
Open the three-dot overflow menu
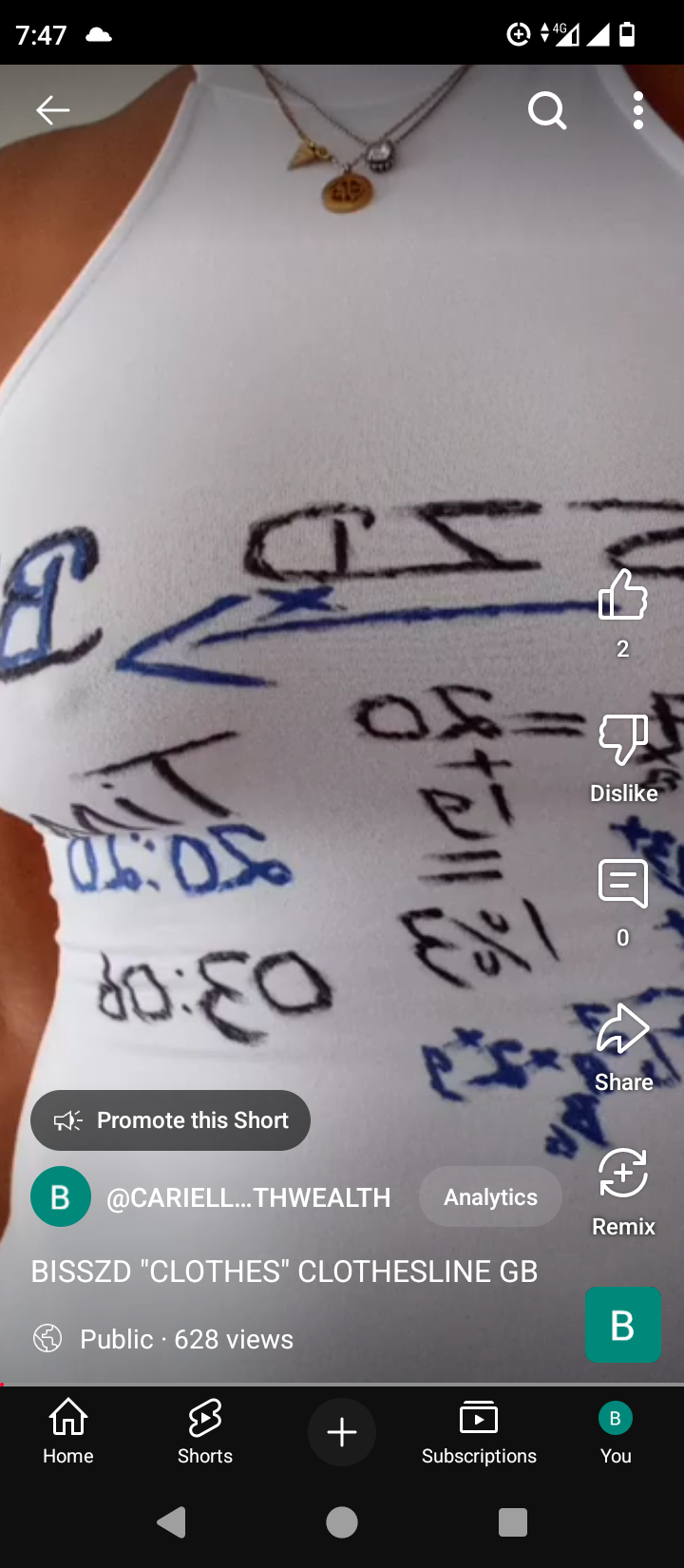tap(638, 111)
